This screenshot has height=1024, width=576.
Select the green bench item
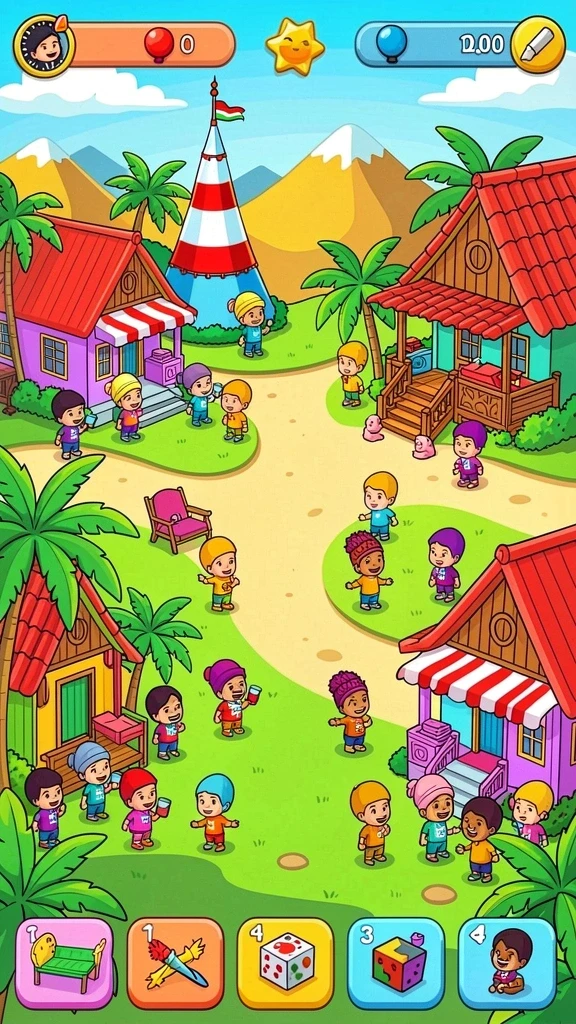(65, 964)
